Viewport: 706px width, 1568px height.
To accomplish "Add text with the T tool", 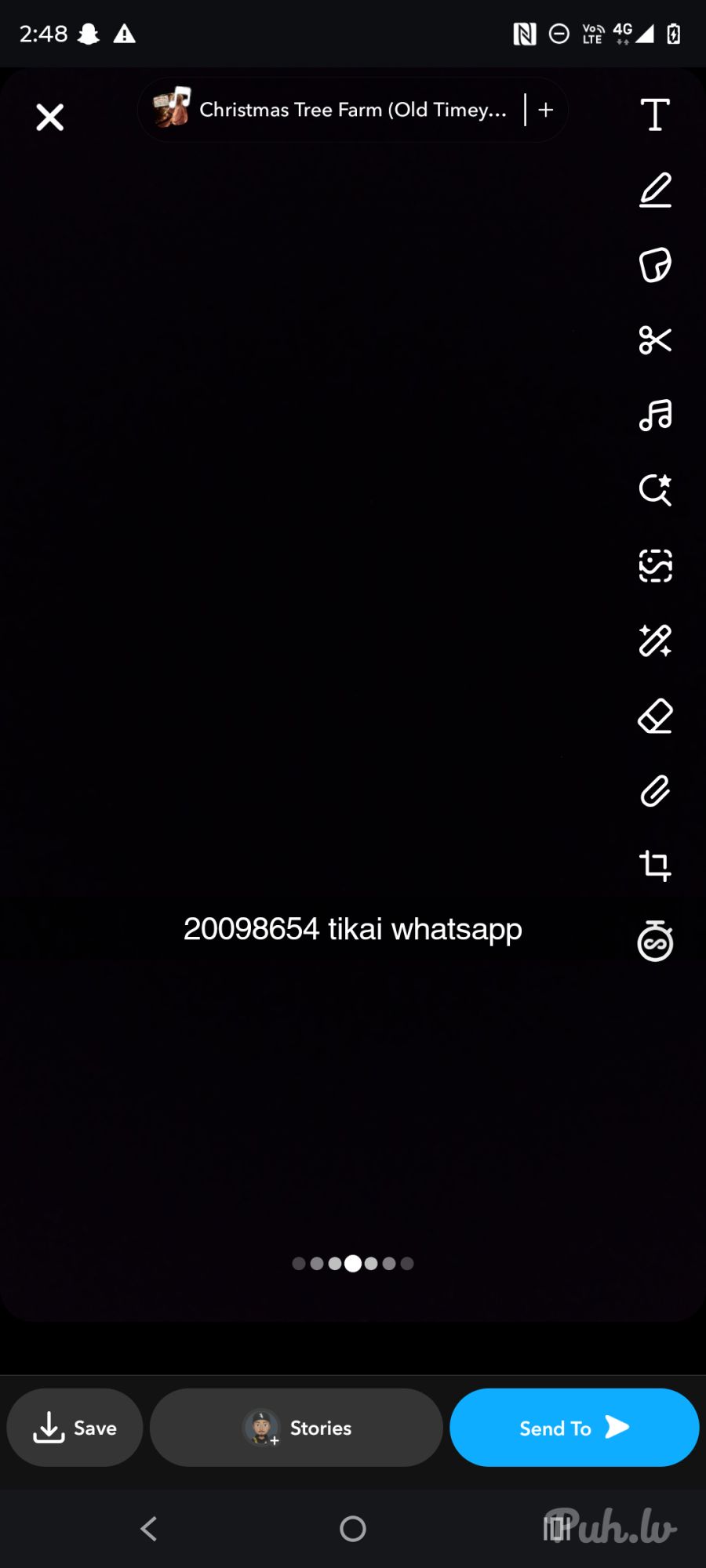I will tap(655, 114).
